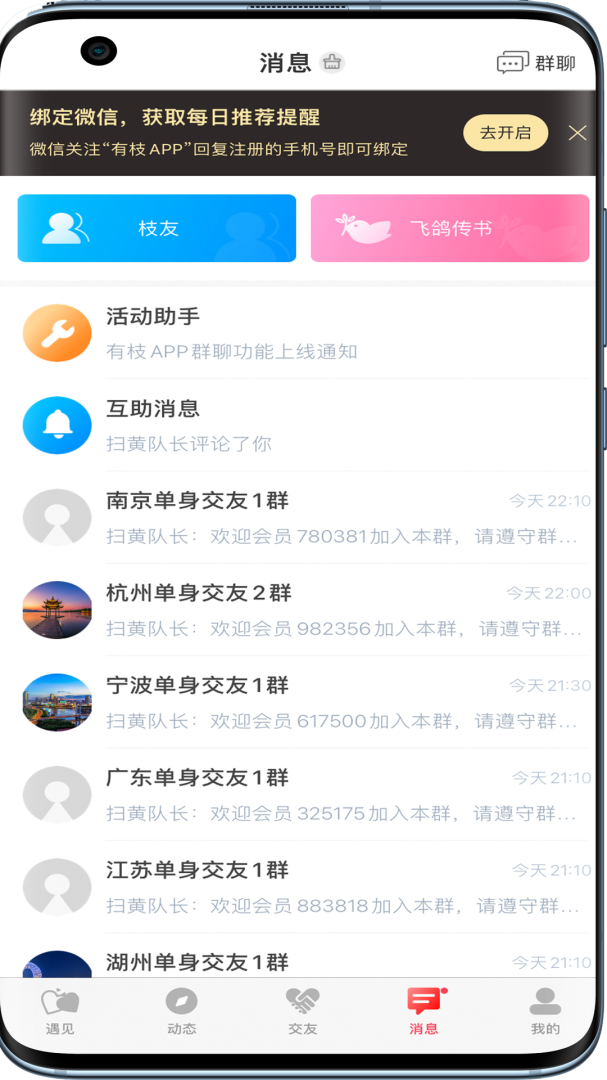Switch to the 我的 profile tab
This screenshot has width=607, height=1080.
click(545, 1010)
